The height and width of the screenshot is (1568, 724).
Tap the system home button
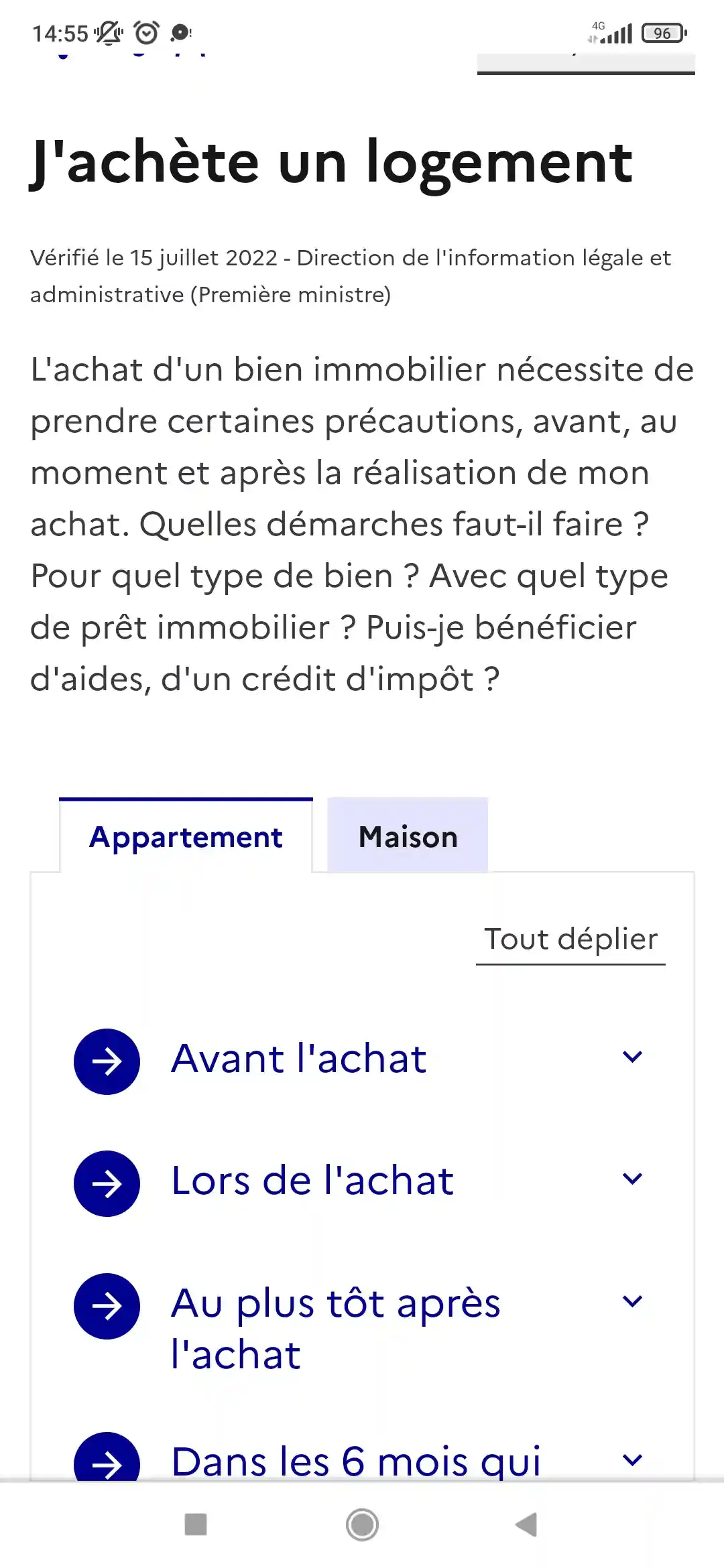click(362, 1524)
